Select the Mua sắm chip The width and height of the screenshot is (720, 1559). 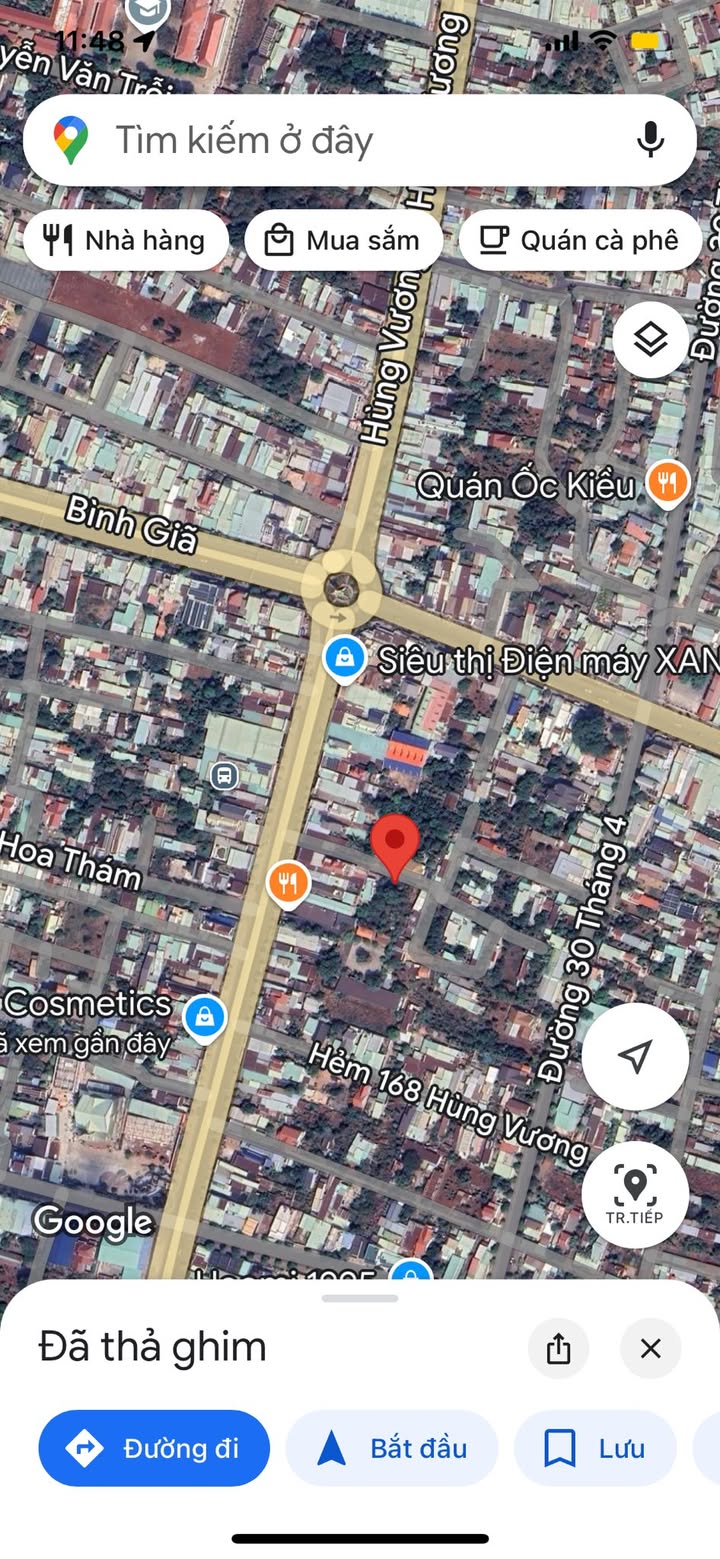click(x=343, y=240)
